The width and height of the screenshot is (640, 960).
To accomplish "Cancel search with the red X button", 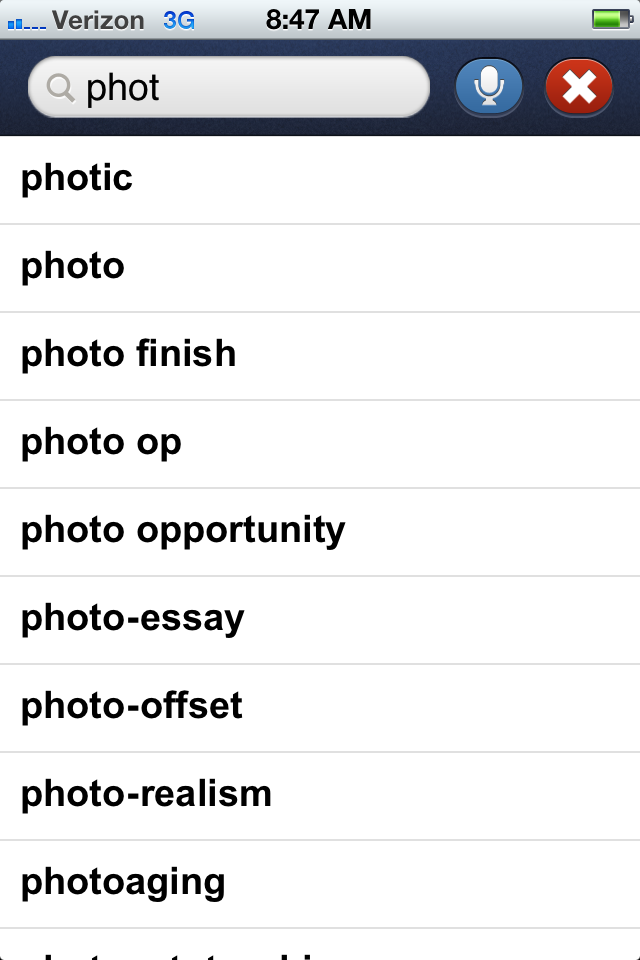I will click(x=579, y=87).
